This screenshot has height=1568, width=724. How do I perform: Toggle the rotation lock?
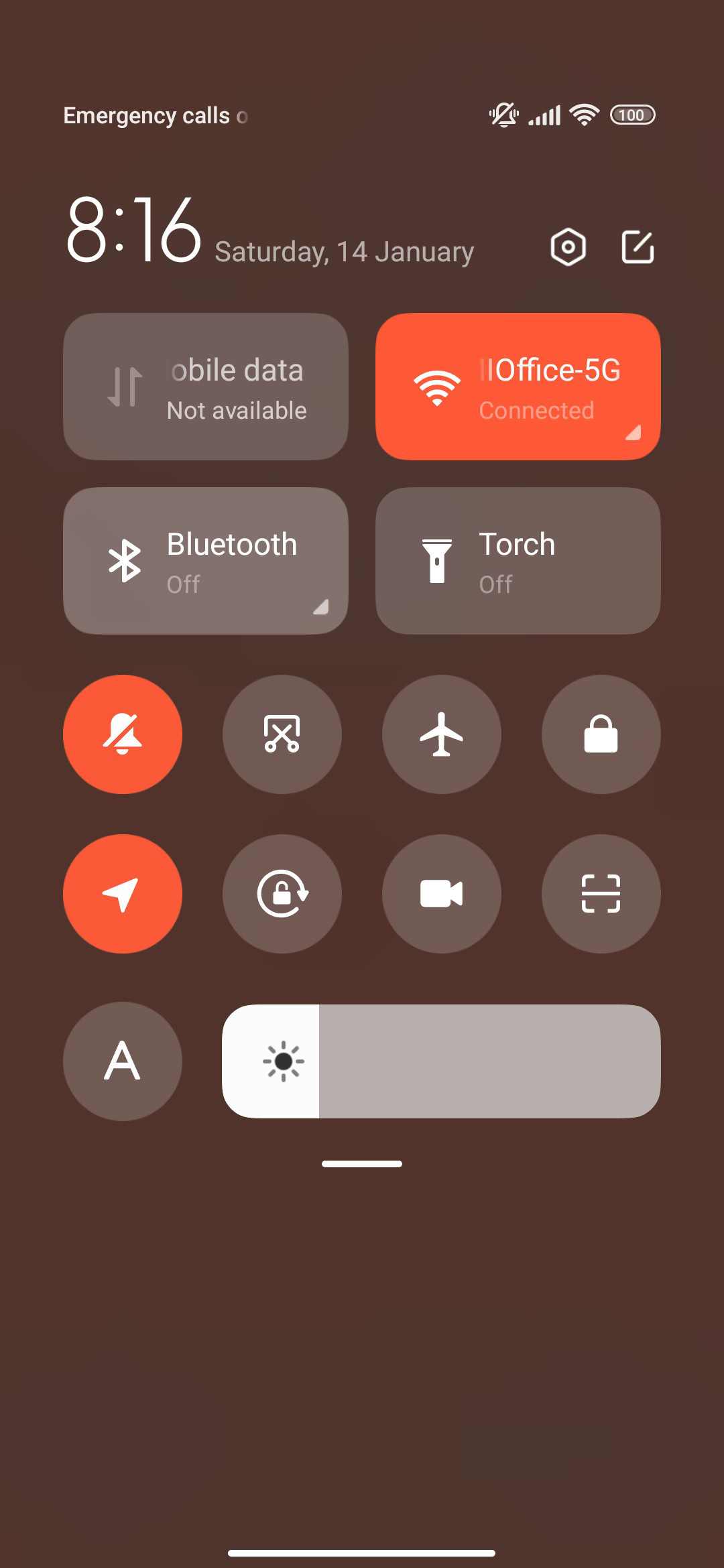[282, 894]
